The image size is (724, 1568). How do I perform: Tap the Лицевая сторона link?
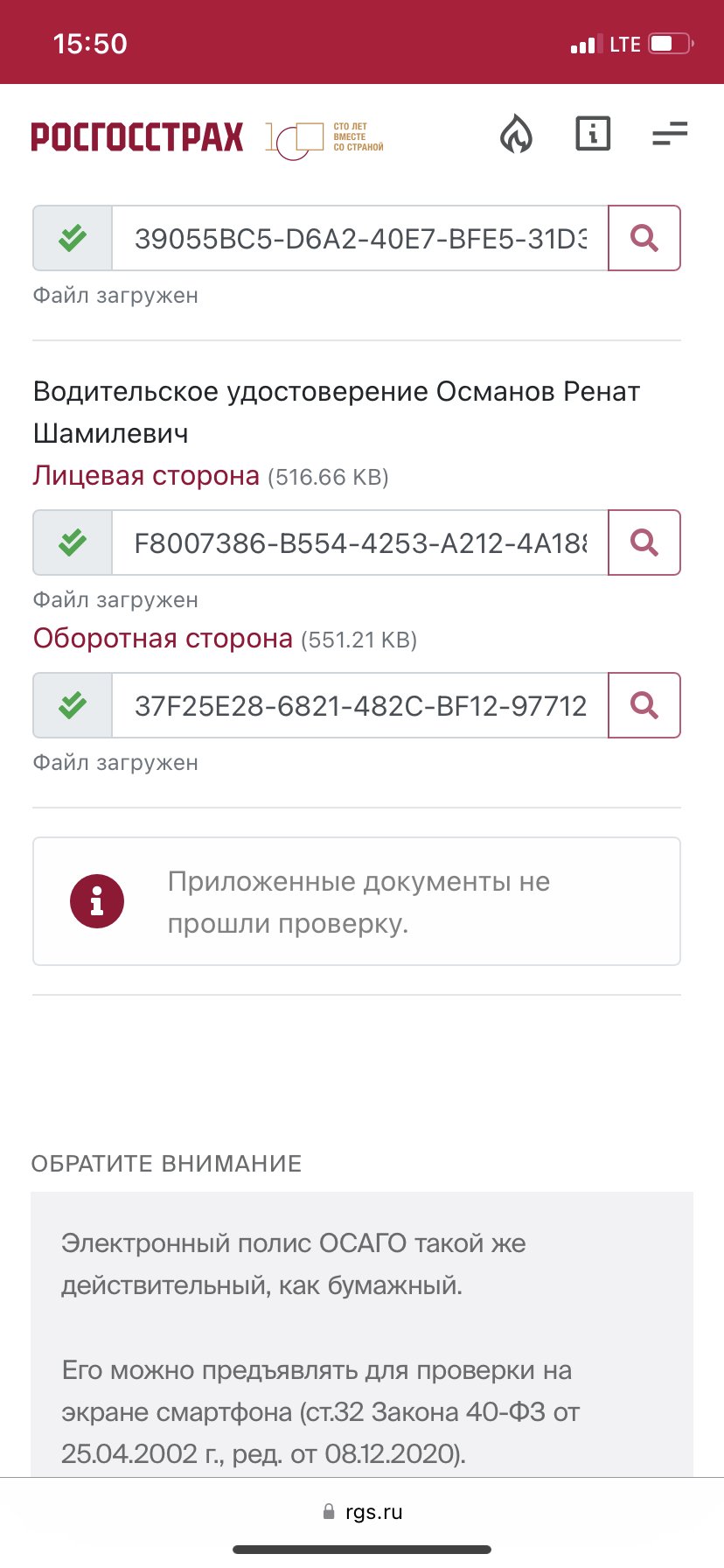pos(146,476)
